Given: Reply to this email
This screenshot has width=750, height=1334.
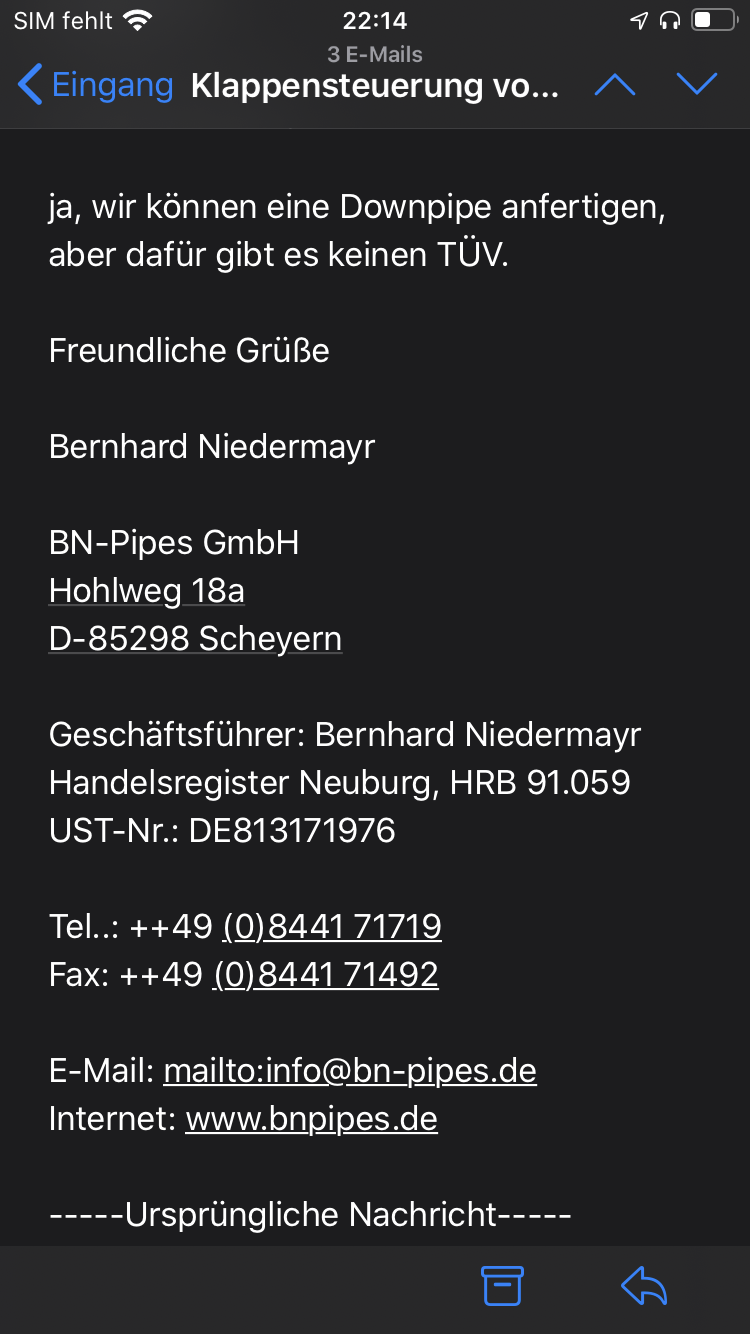Looking at the screenshot, I should point(644,1286).
